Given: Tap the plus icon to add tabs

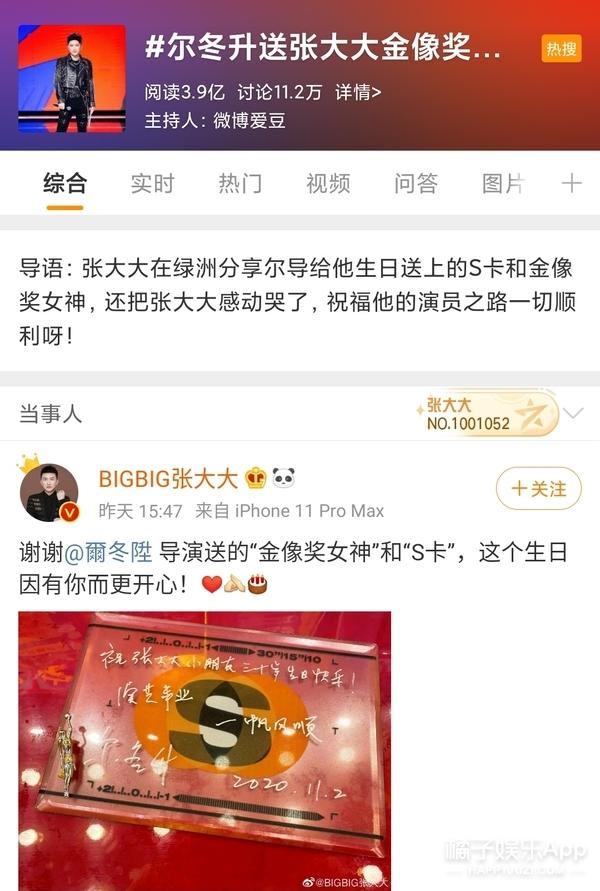Looking at the screenshot, I should coord(571,183).
